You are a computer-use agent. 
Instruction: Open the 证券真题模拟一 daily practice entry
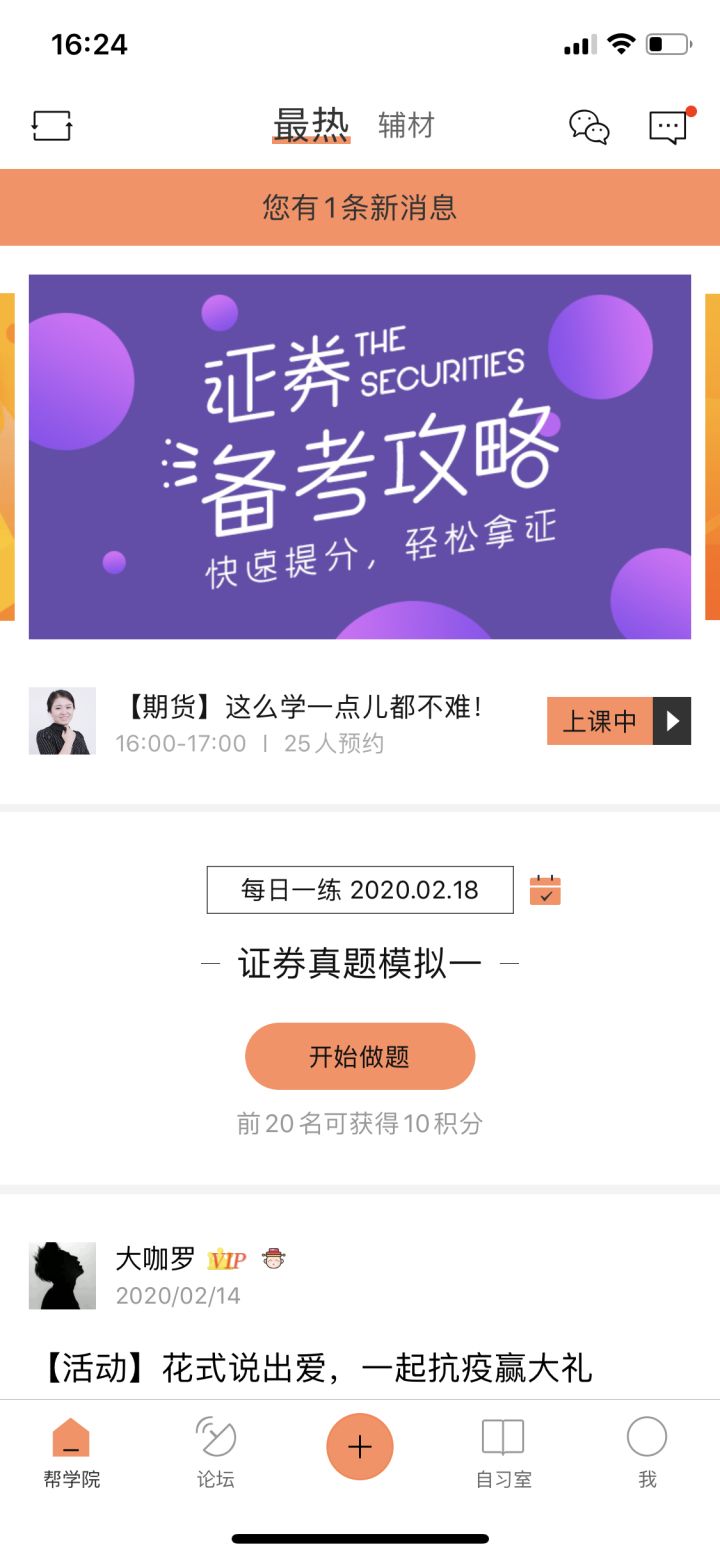pos(360,962)
